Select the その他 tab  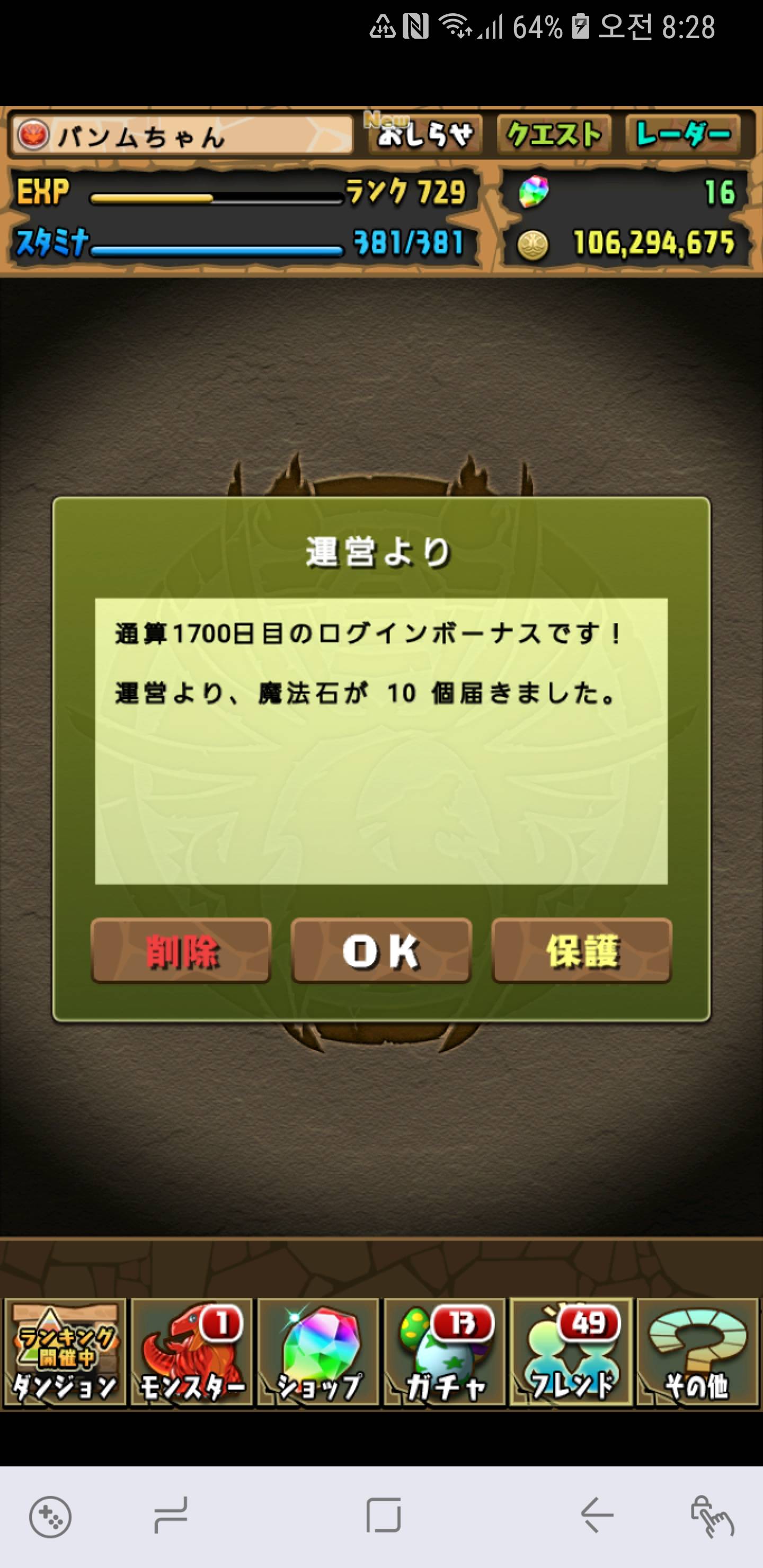697,1351
